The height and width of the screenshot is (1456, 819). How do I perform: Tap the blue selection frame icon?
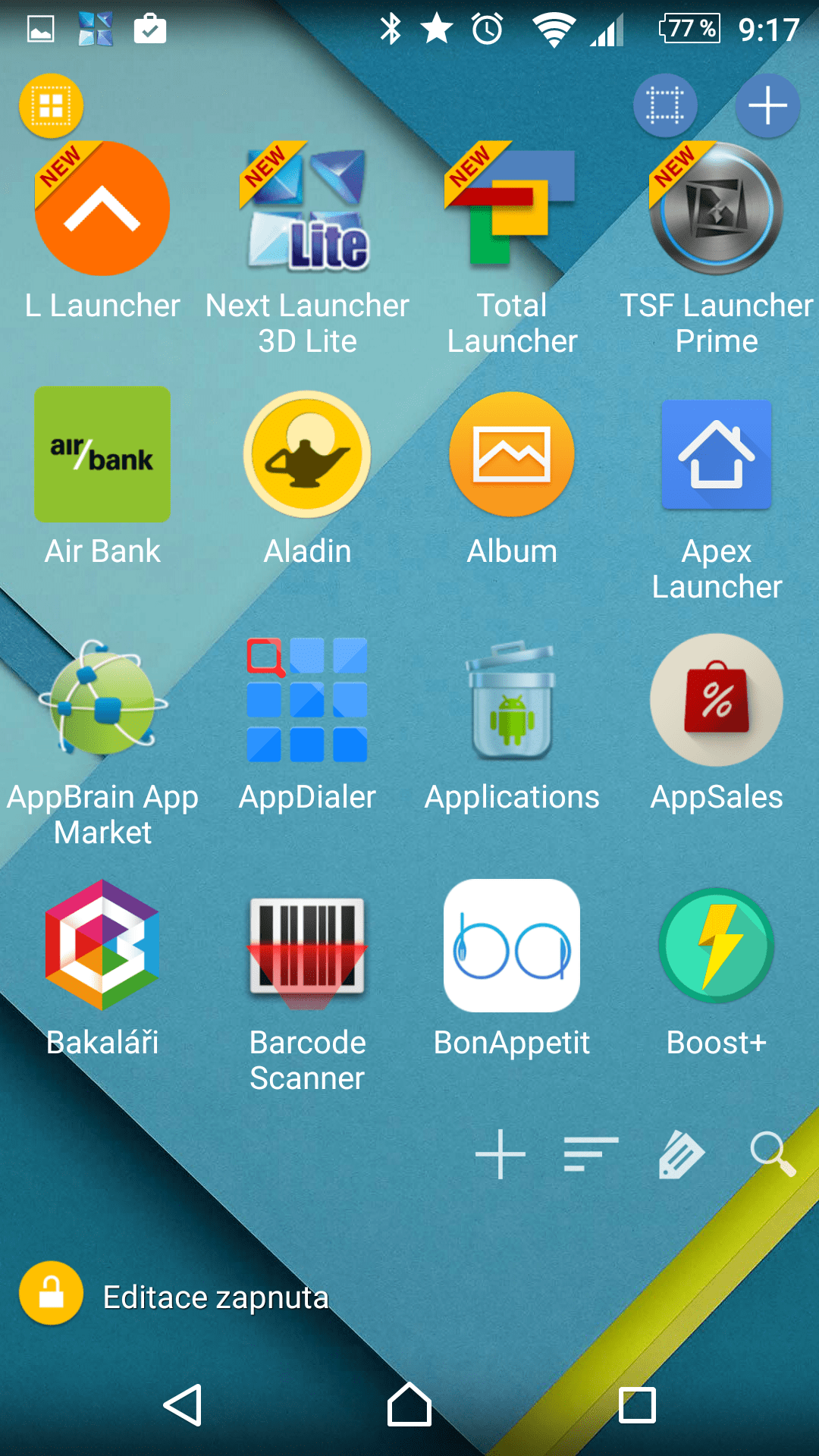665,105
